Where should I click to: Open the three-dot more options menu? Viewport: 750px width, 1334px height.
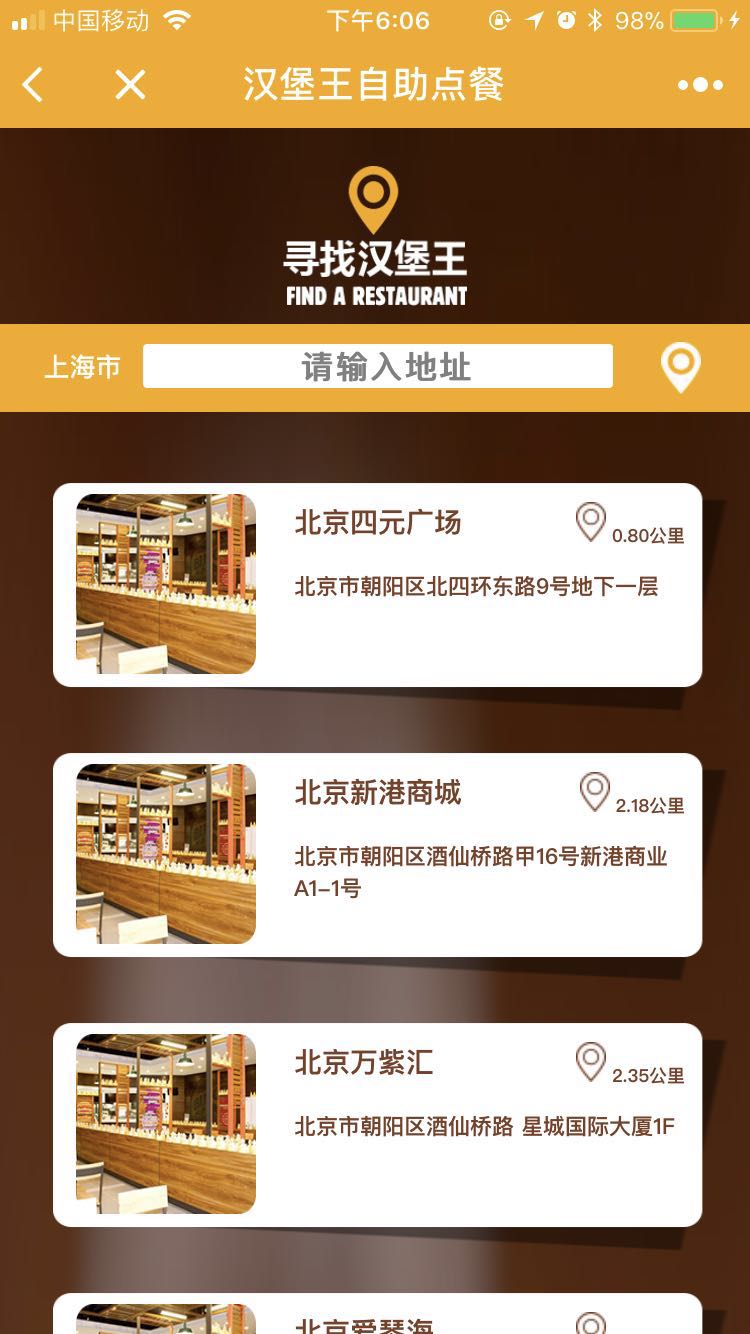700,85
